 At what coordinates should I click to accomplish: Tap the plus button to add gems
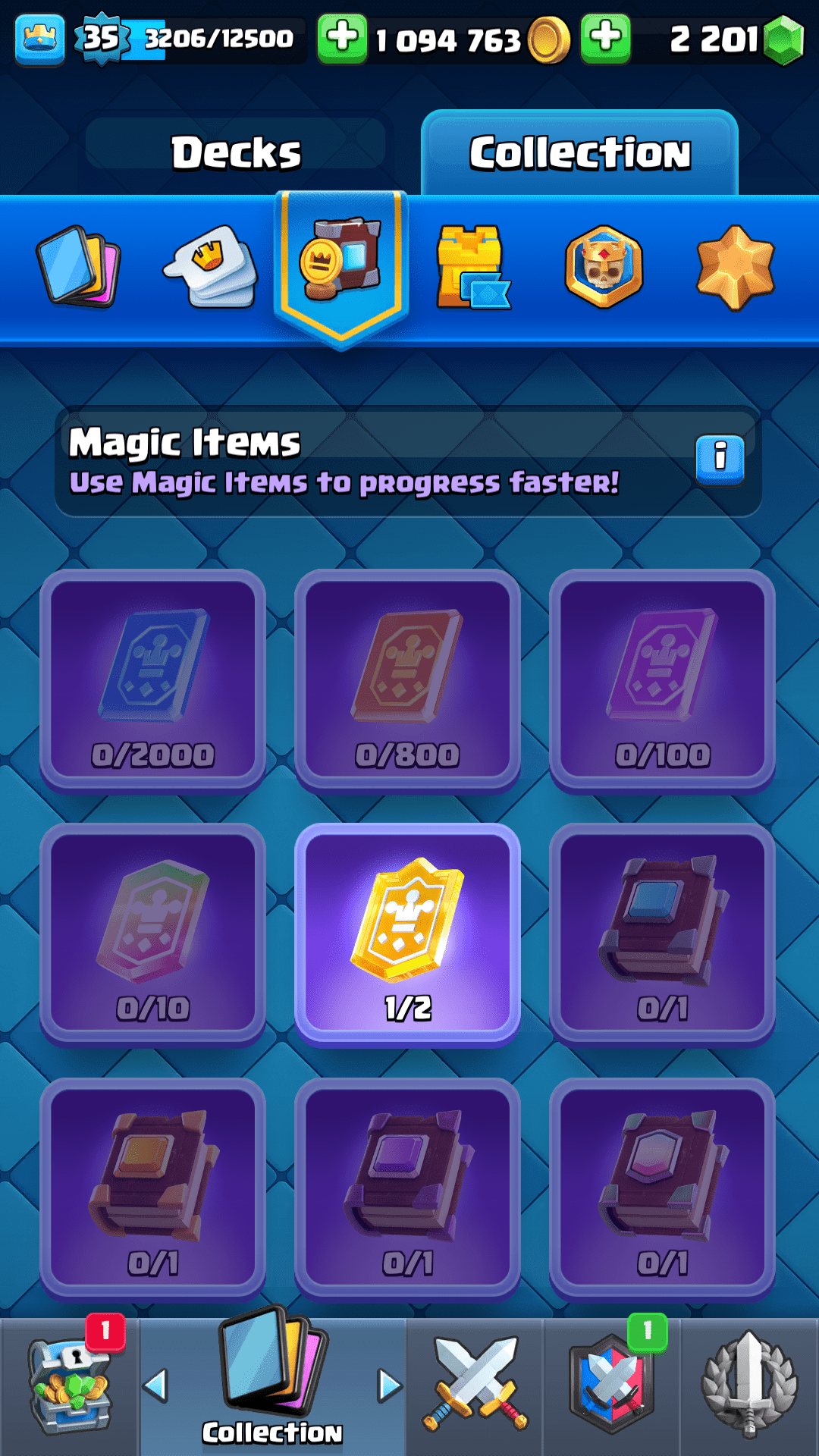[x=605, y=38]
